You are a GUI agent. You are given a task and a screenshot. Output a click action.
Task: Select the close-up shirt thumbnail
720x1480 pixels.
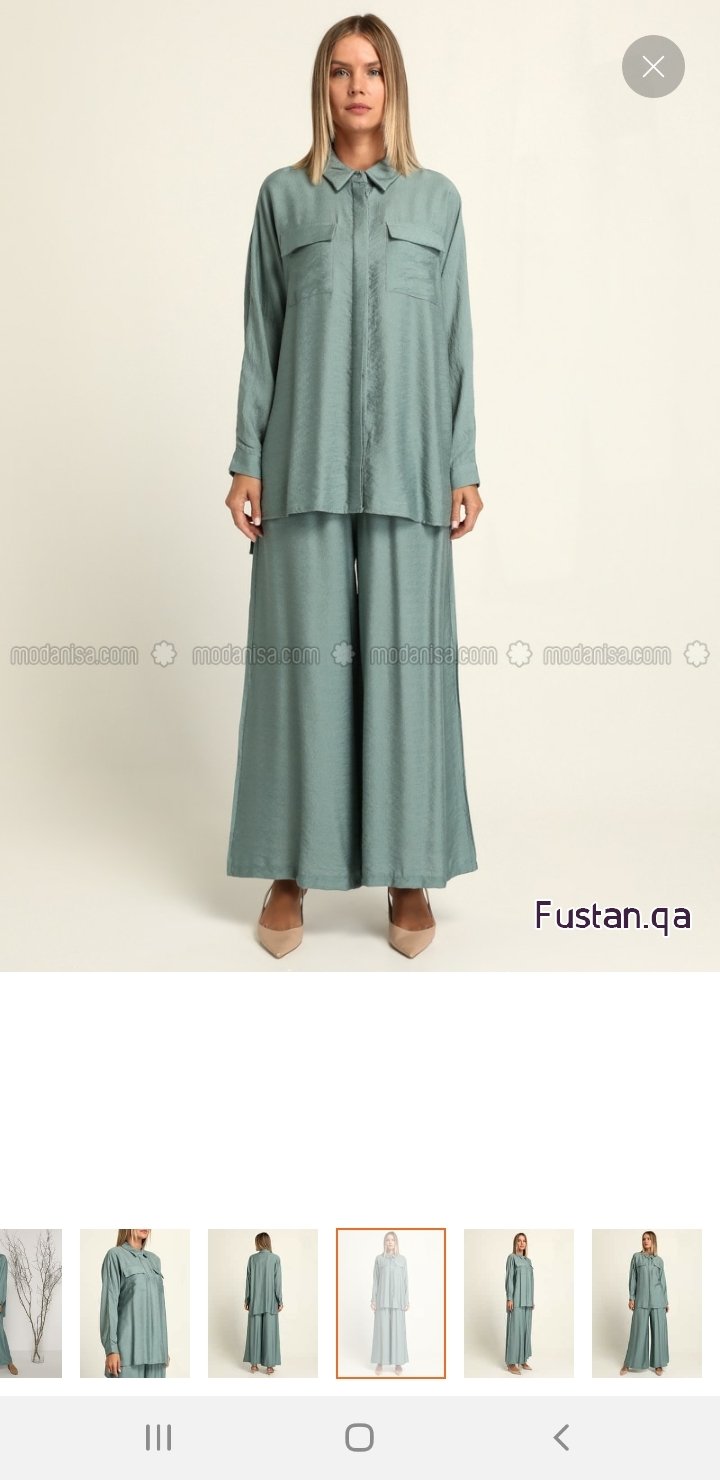135,1303
